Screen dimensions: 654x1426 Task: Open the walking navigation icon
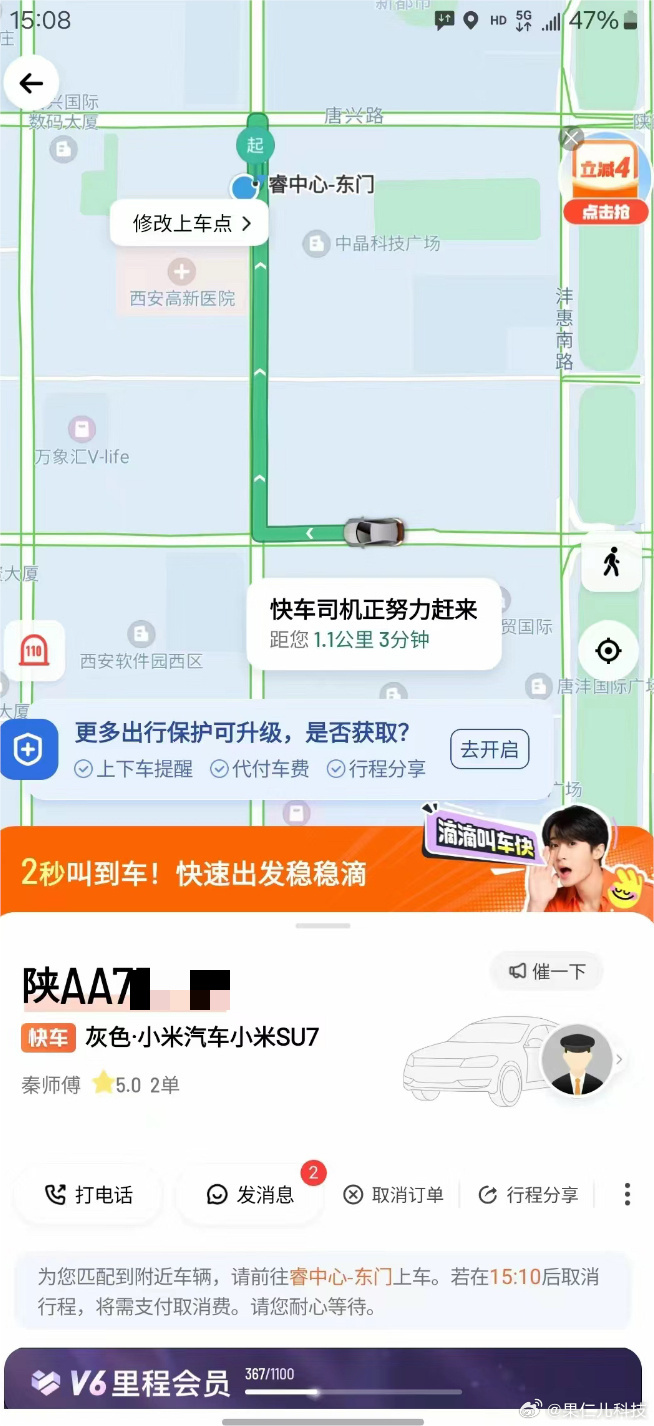click(x=611, y=563)
